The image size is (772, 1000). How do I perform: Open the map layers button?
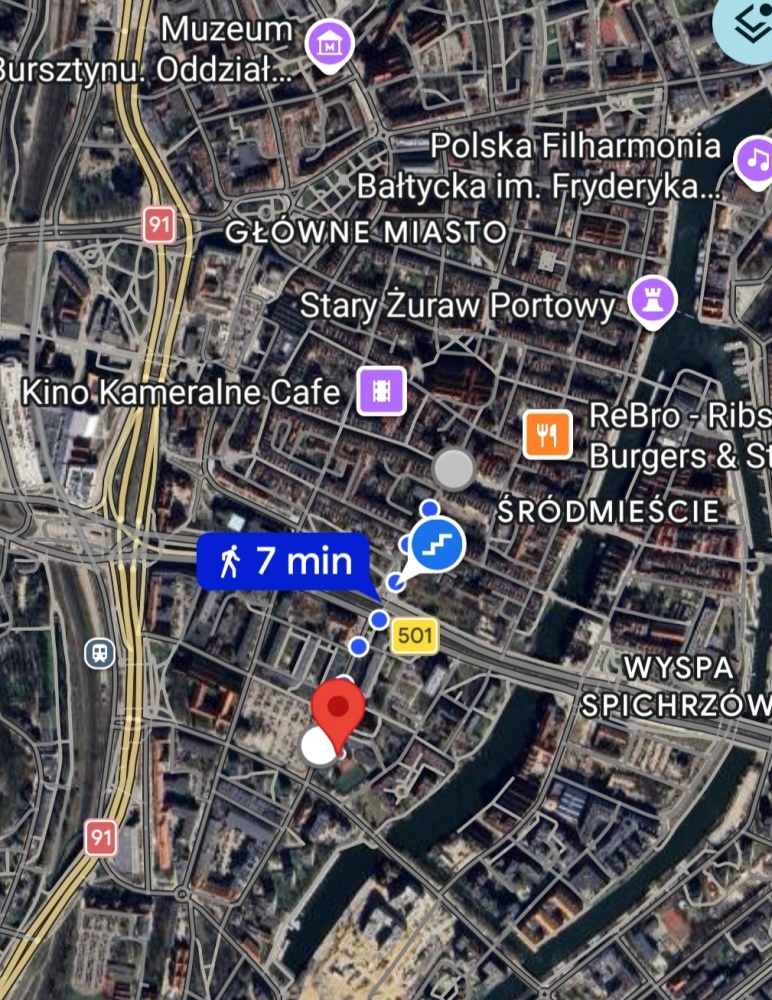[748, 28]
